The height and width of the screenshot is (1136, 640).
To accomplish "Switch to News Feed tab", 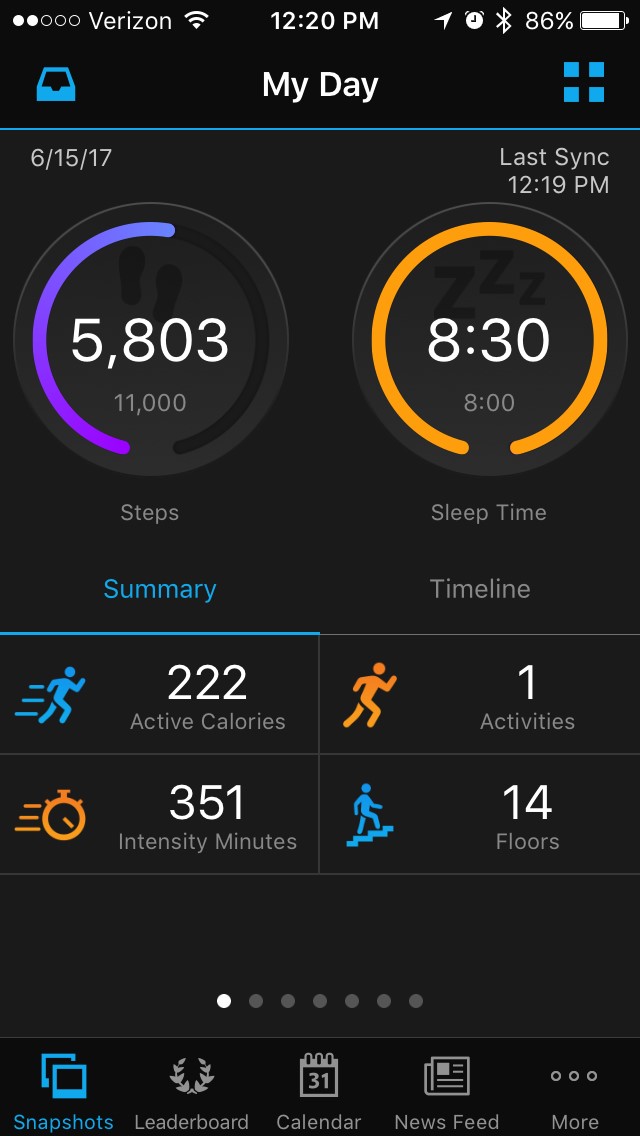I will [447, 1092].
